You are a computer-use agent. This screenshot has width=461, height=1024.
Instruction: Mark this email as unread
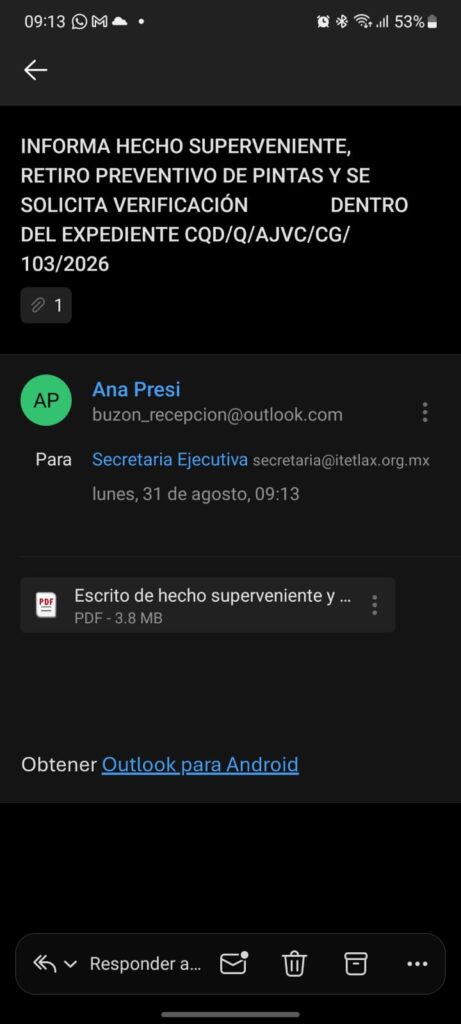tap(234, 963)
